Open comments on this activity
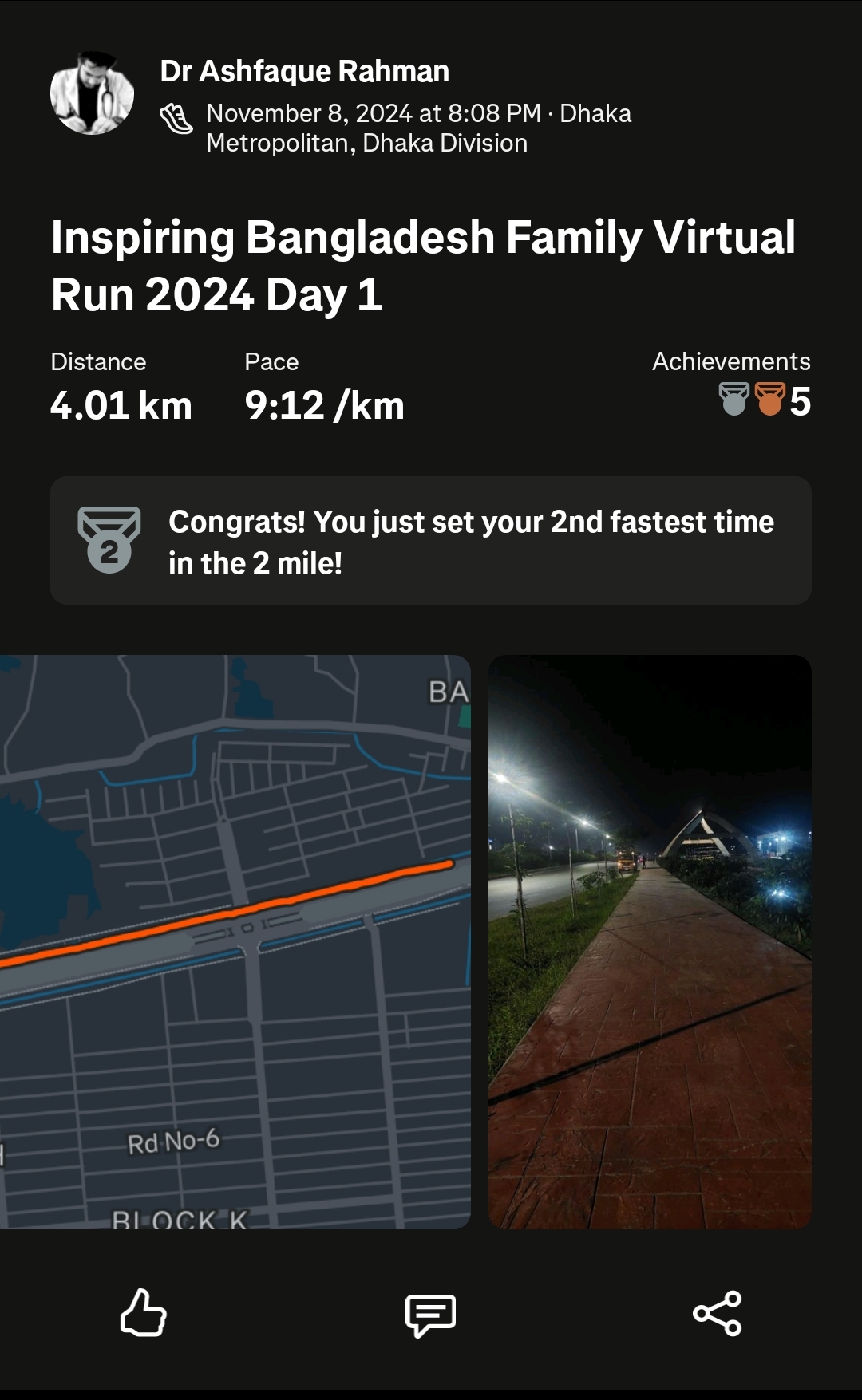Image resolution: width=862 pixels, height=1400 pixels. [430, 1315]
